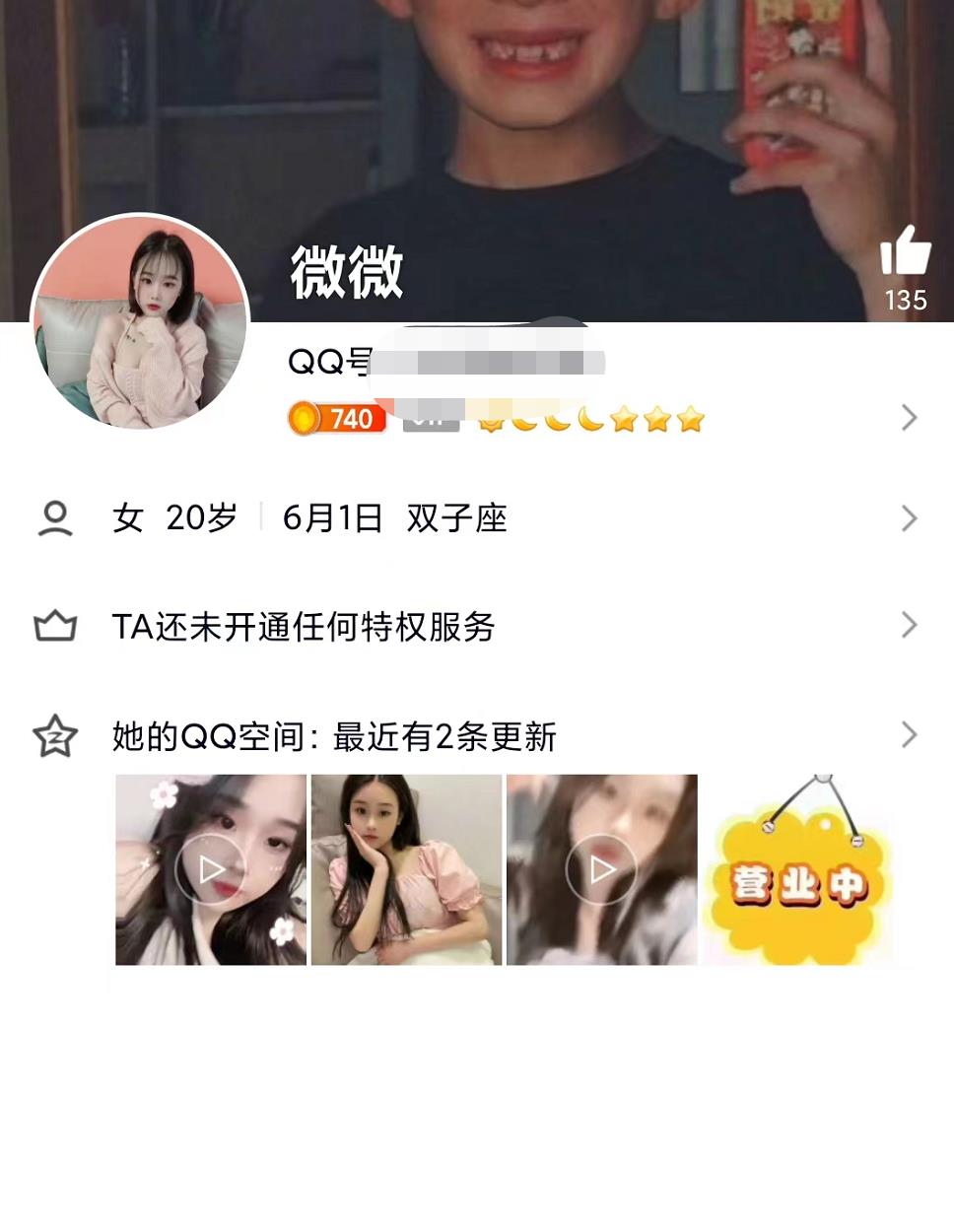This screenshot has width=954, height=1232.
Task: Open the photo of girl in pink top
Action: coord(406,869)
